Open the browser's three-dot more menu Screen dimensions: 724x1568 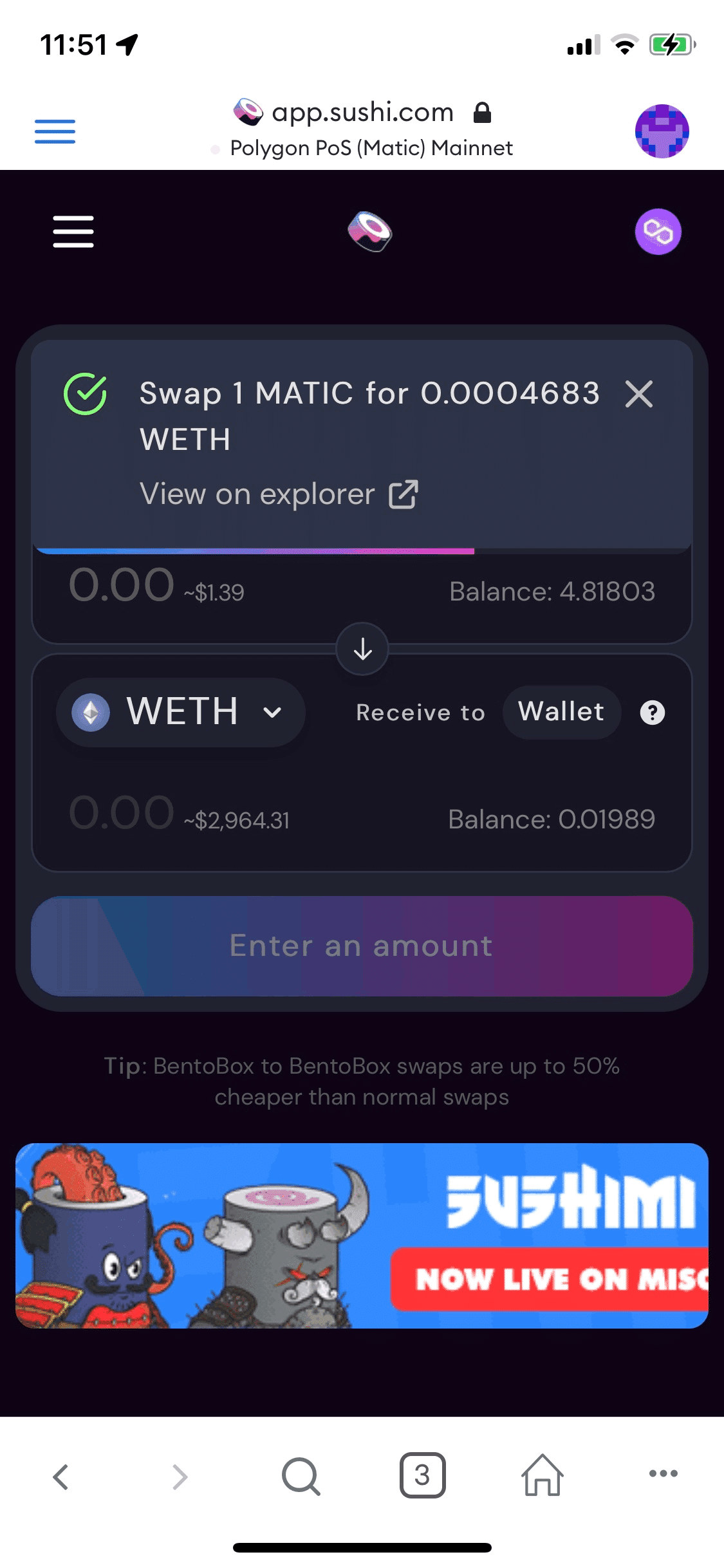tap(664, 1473)
